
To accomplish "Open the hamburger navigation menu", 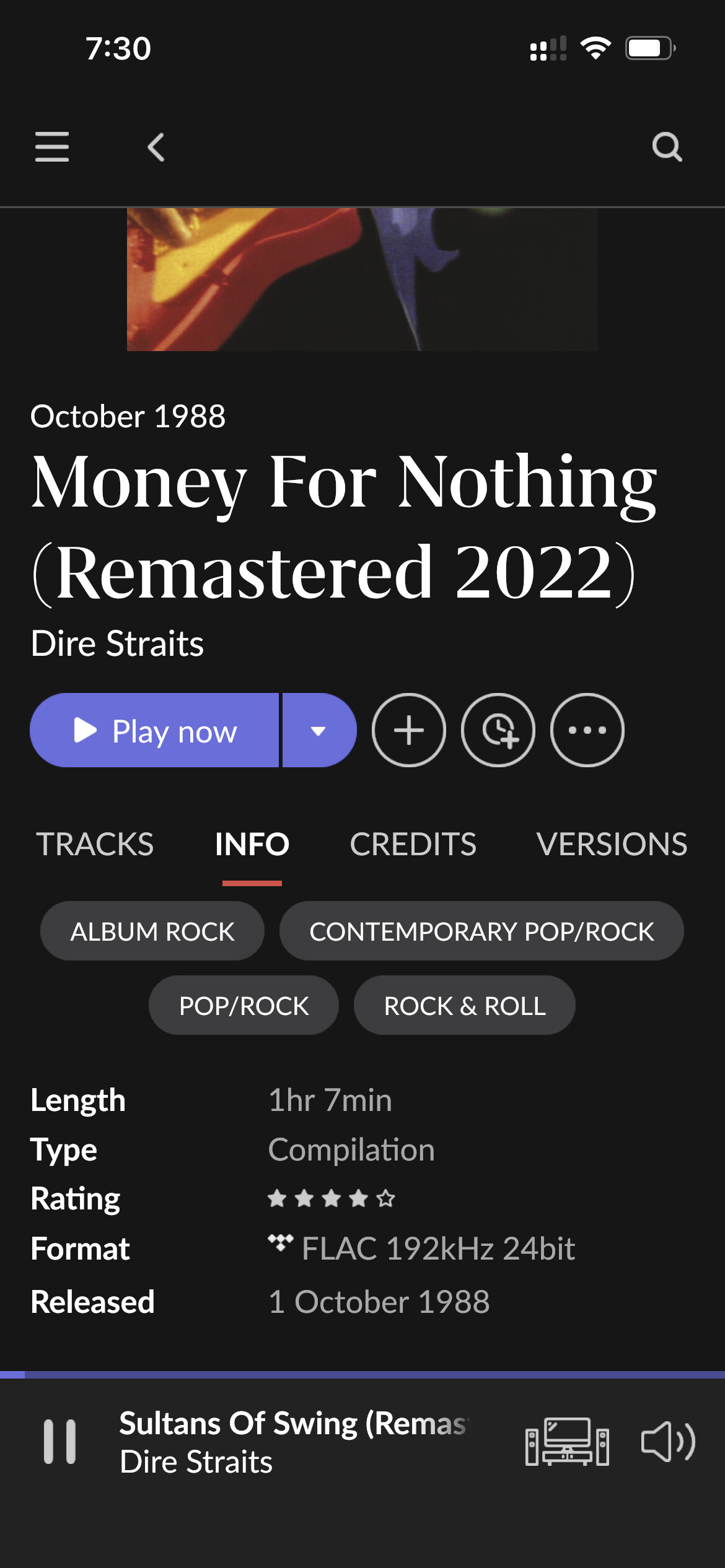I will [x=52, y=147].
